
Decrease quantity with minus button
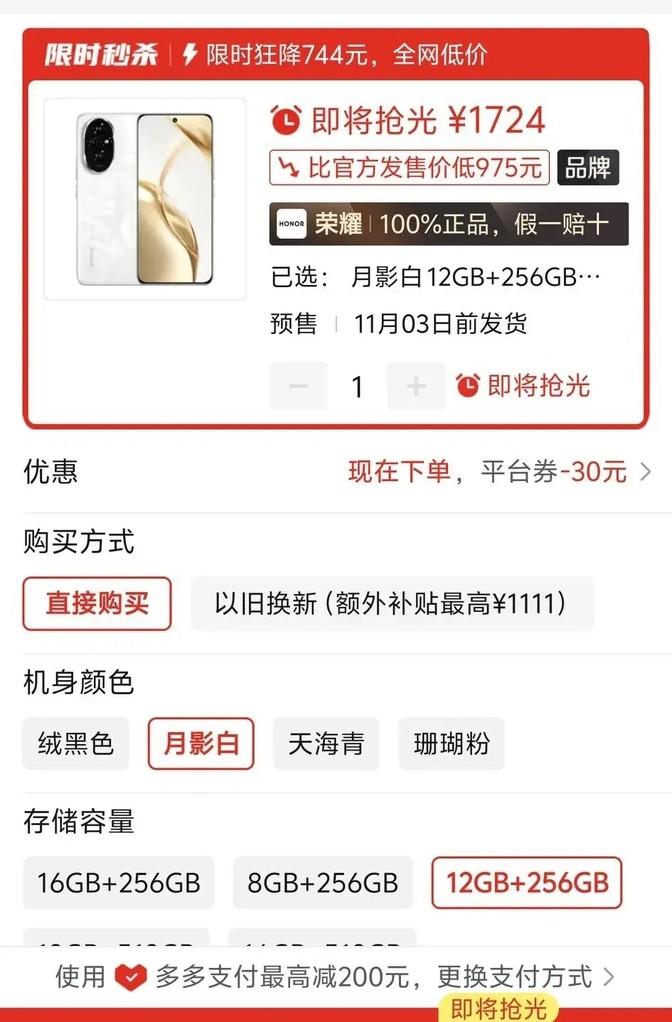[298, 386]
